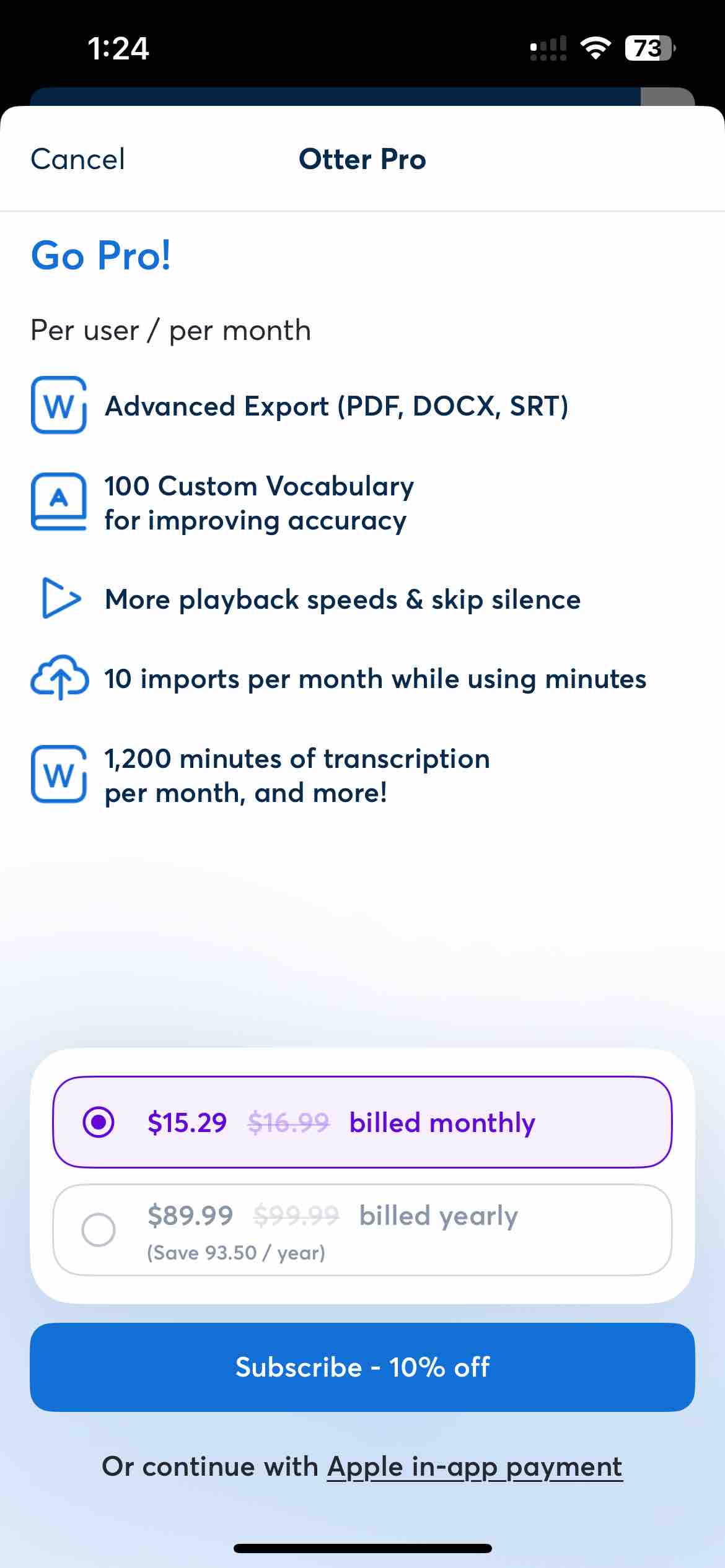The image size is (725, 1568).
Task: Click the cellular signal bars icon
Action: 548,47
